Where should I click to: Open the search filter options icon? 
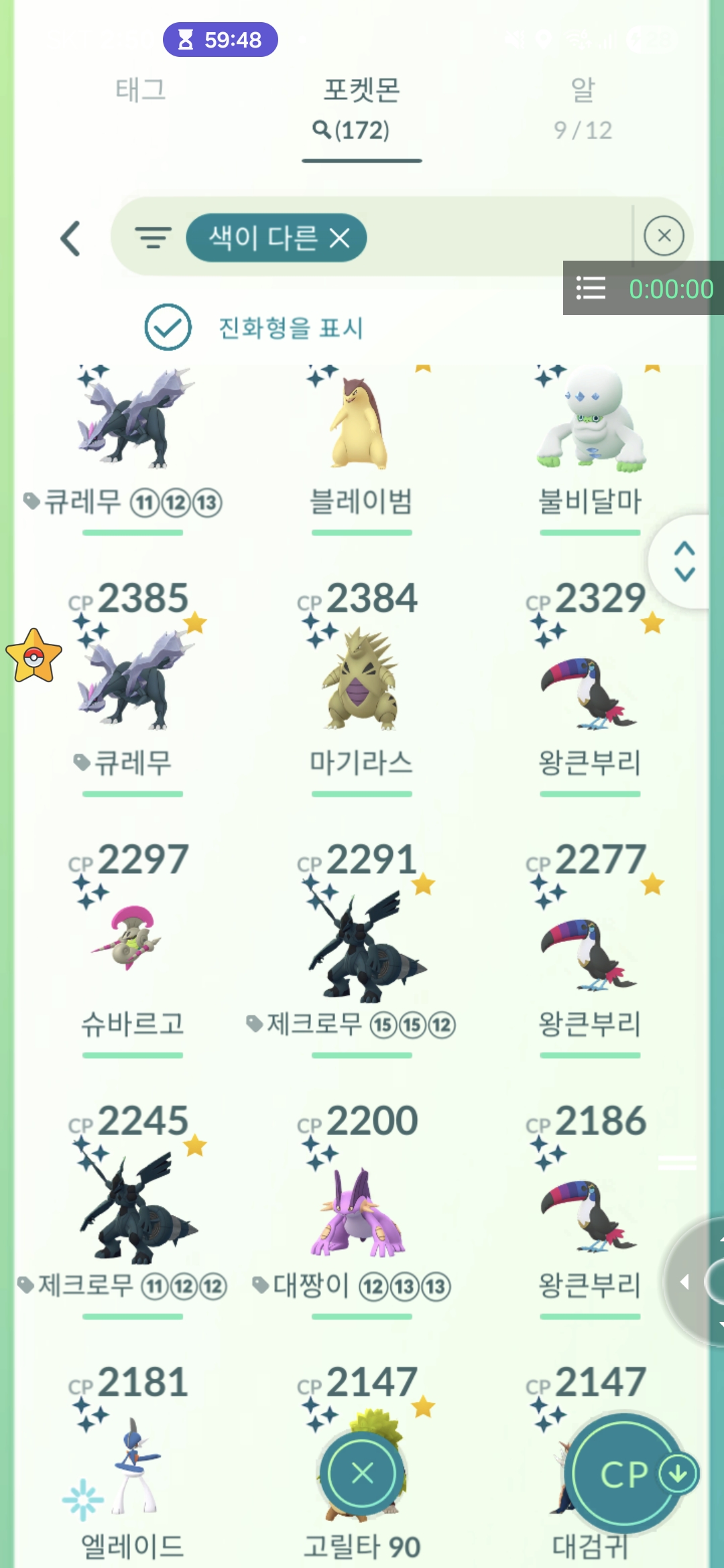coord(153,237)
